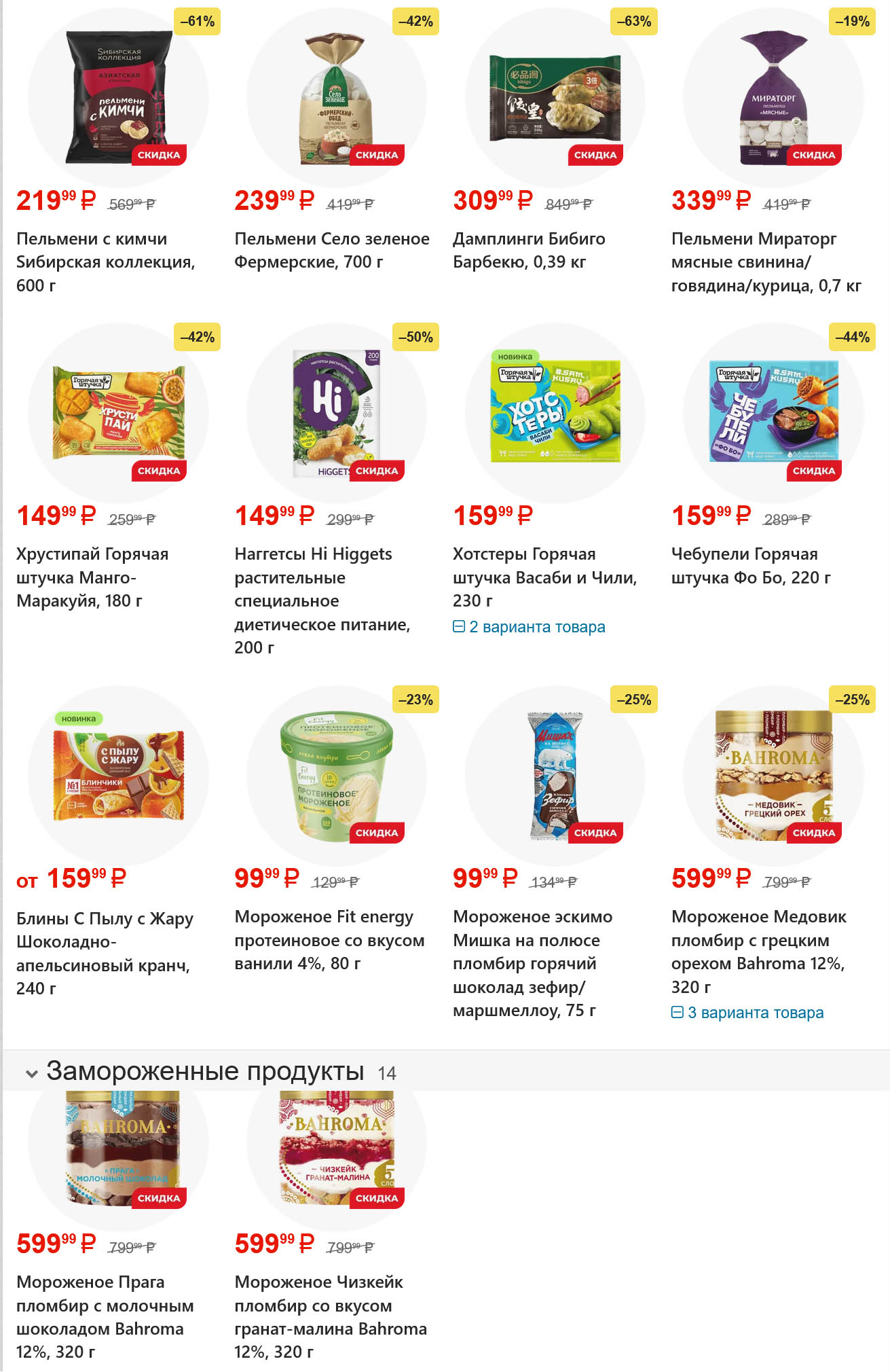The width and height of the screenshot is (890, 1372).
Task: View Мороженое Чизкейк гранат-малина Bahroma
Action: [330, 1316]
